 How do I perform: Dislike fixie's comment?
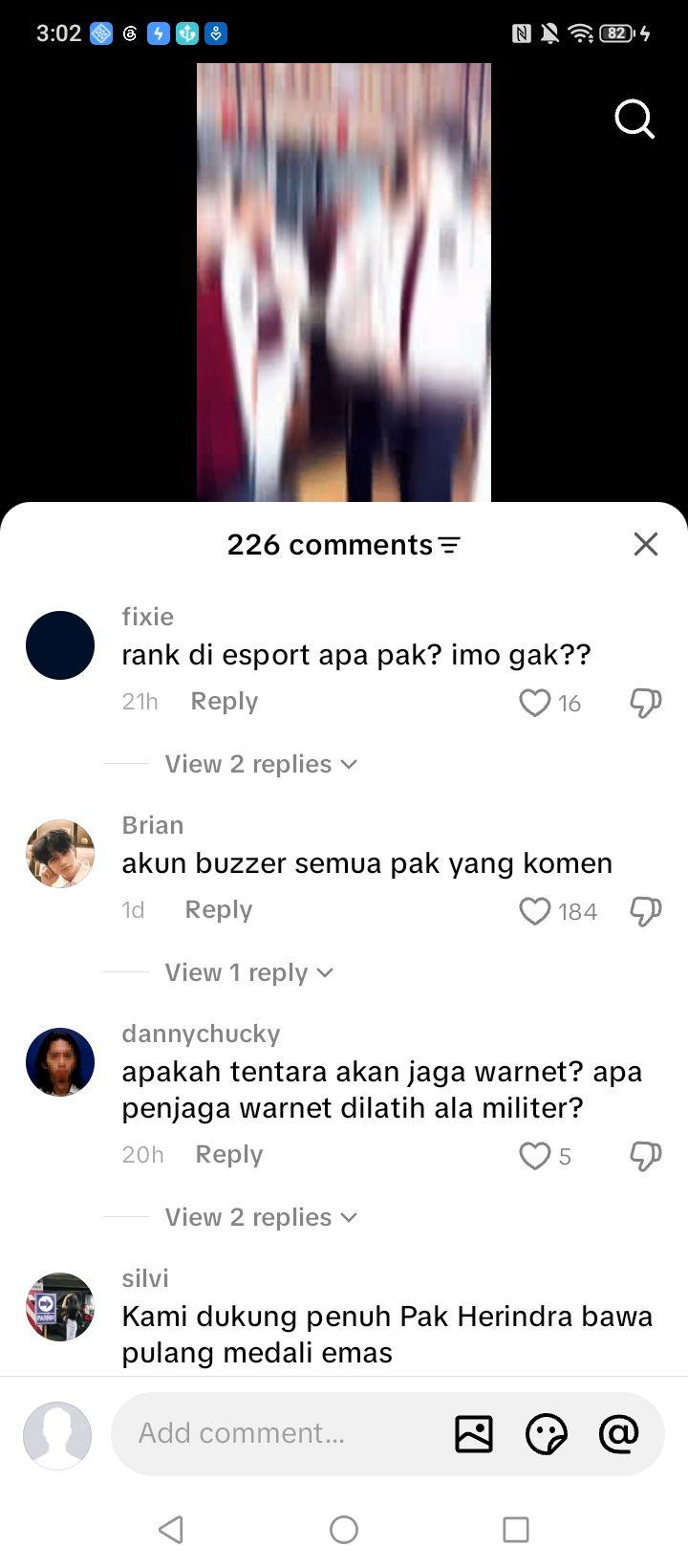[646, 704]
